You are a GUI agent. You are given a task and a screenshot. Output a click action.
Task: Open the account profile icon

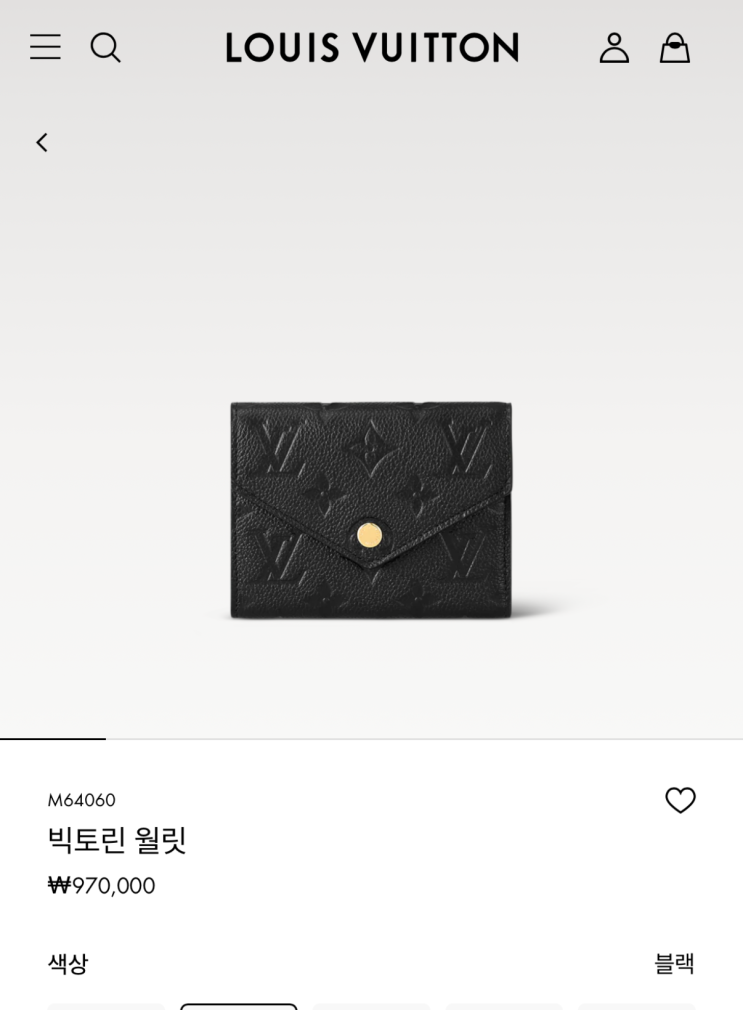[614, 48]
